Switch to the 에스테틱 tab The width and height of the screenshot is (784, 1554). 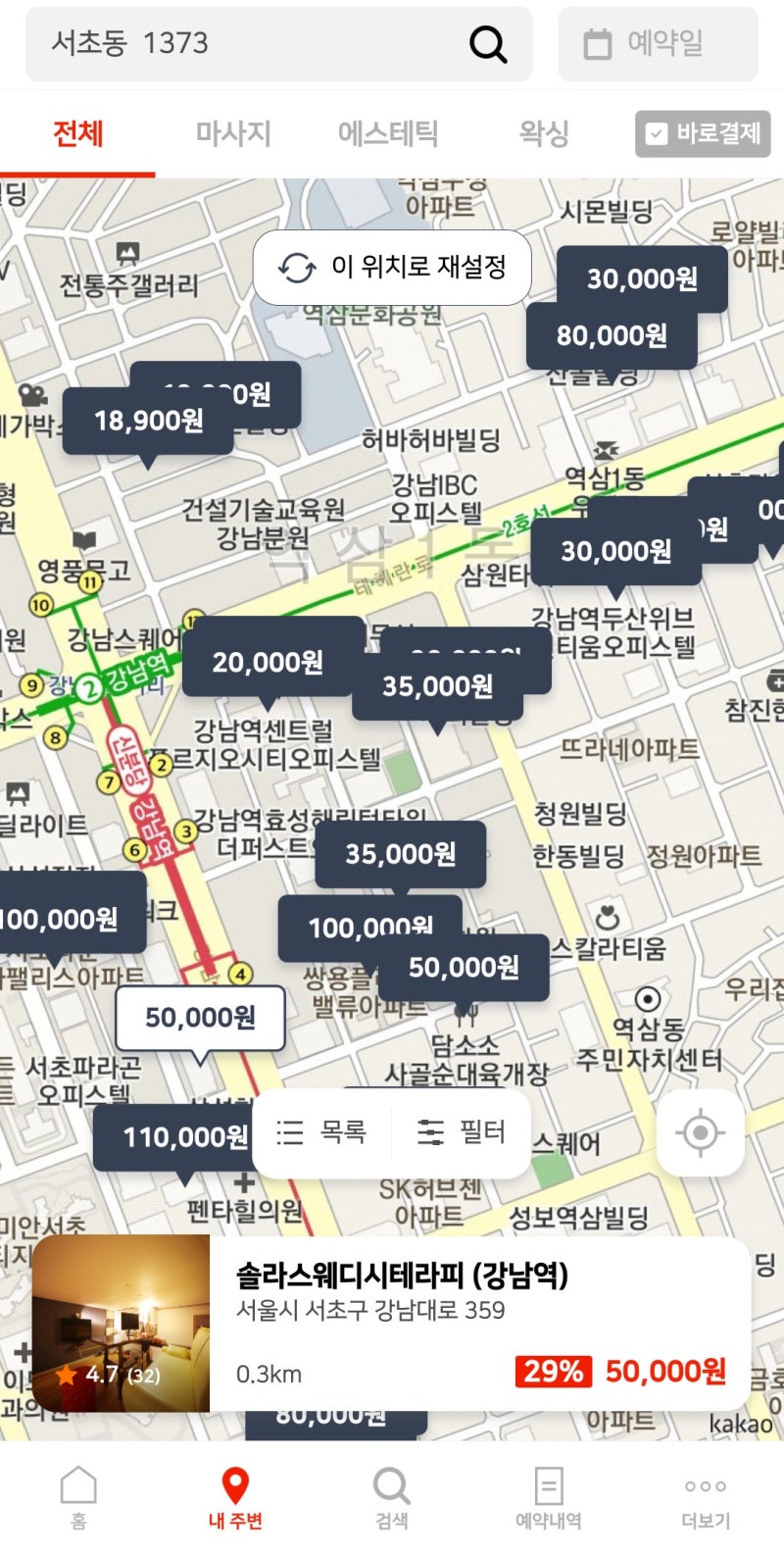387,133
